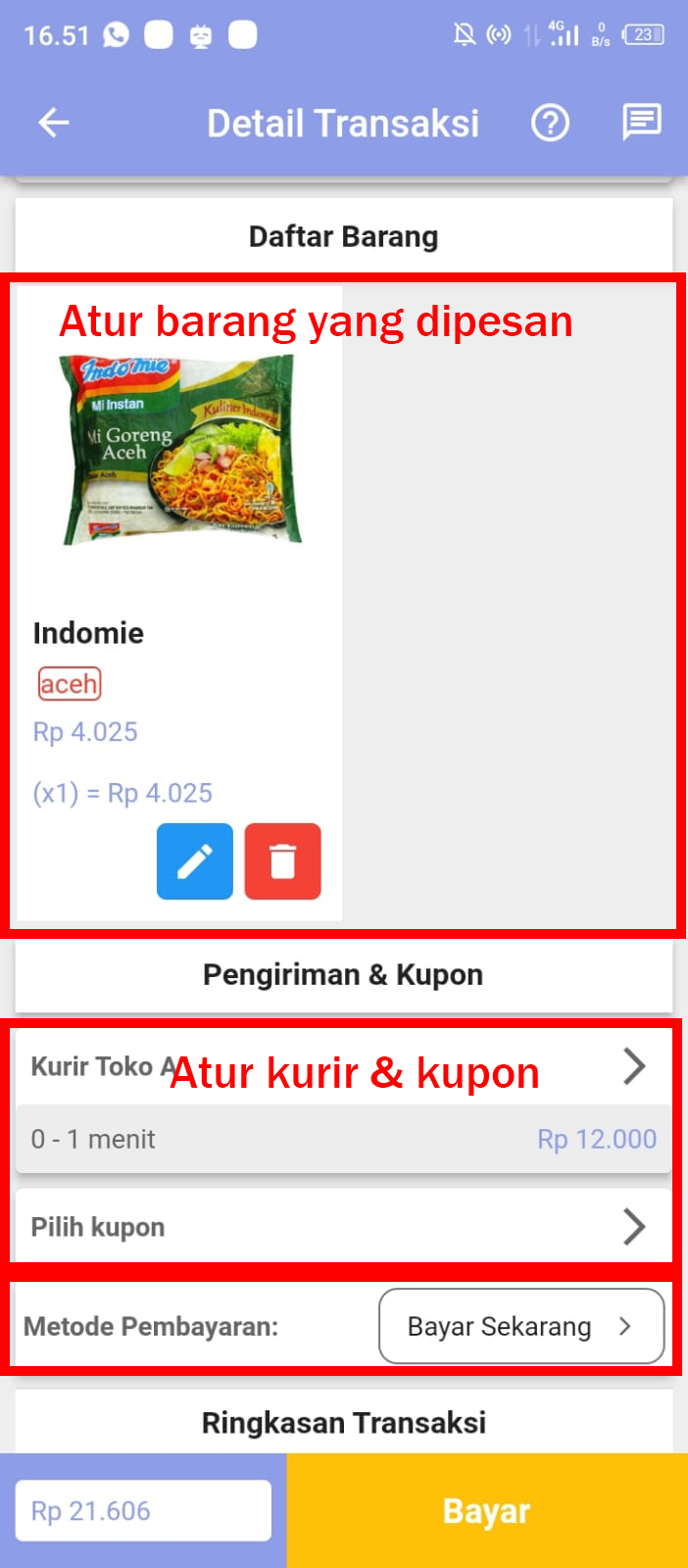
Task: Delete the Indomie item from order
Action: pyautogui.click(x=282, y=861)
